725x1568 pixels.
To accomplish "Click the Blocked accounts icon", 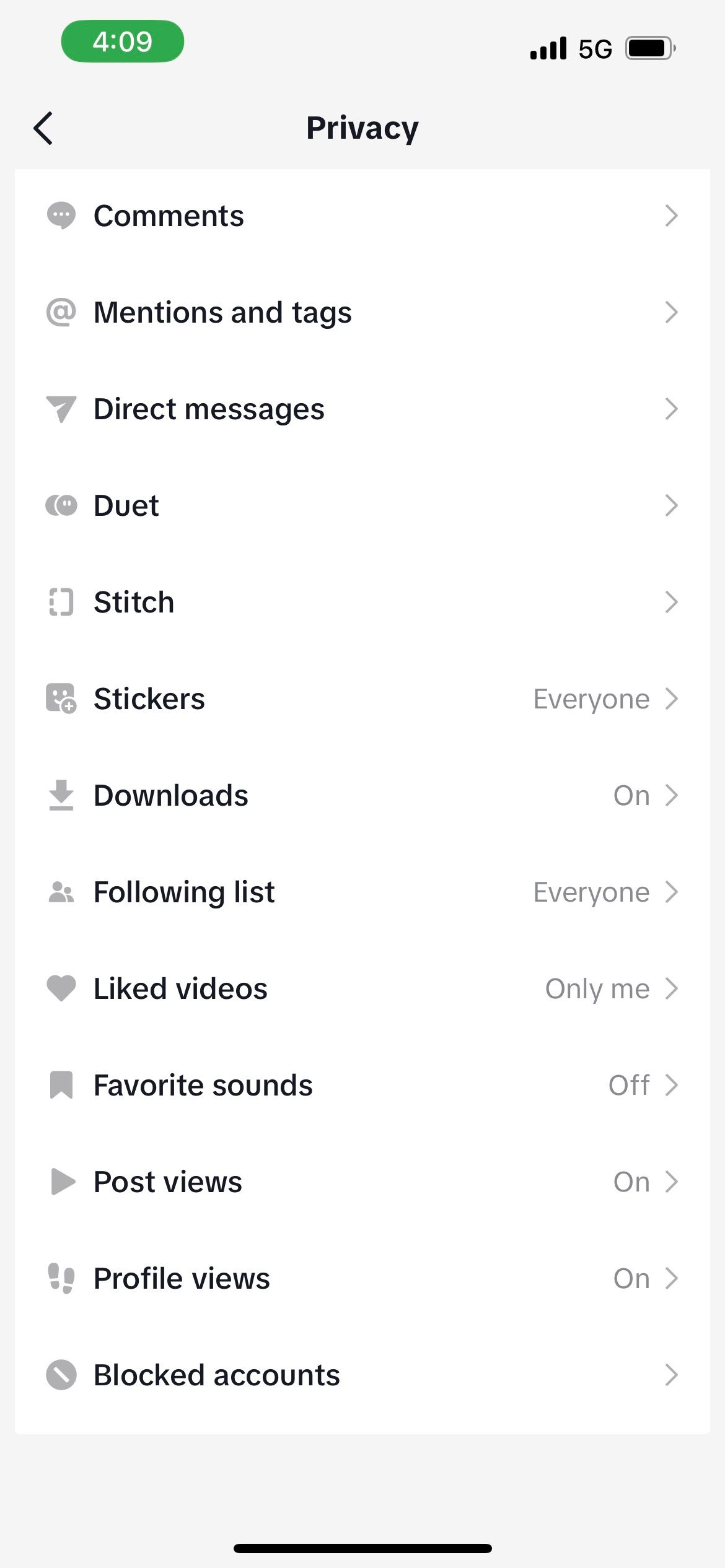I will [60, 1374].
